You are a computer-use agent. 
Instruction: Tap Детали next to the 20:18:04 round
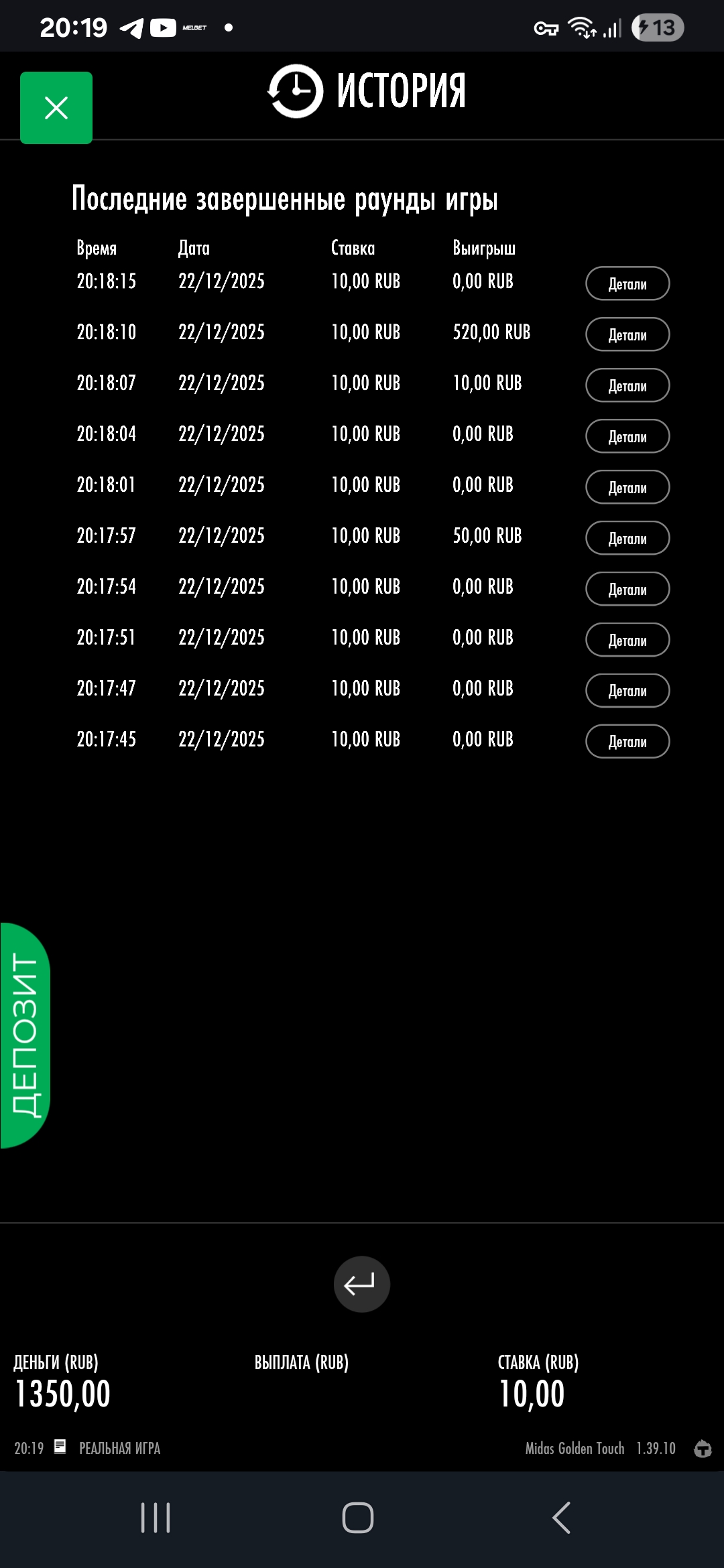tap(627, 436)
